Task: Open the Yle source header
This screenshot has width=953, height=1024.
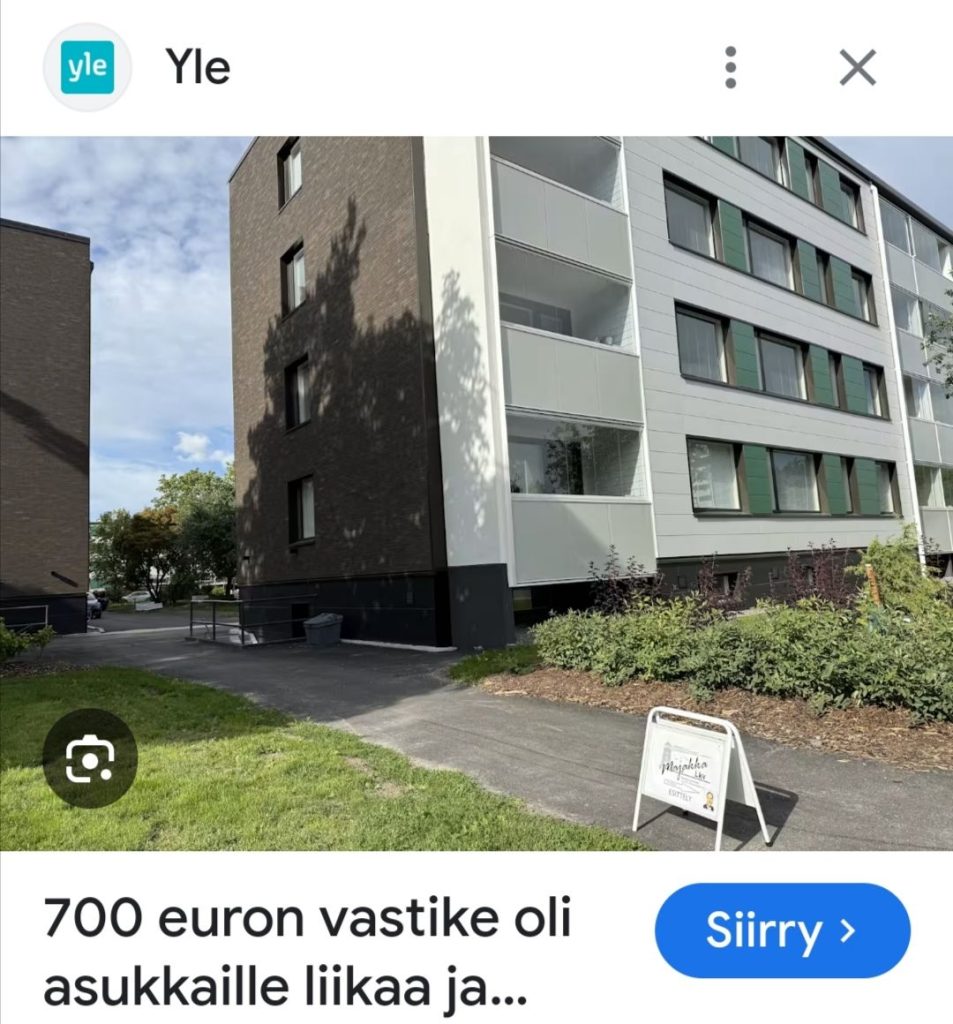Action: tap(198, 68)
